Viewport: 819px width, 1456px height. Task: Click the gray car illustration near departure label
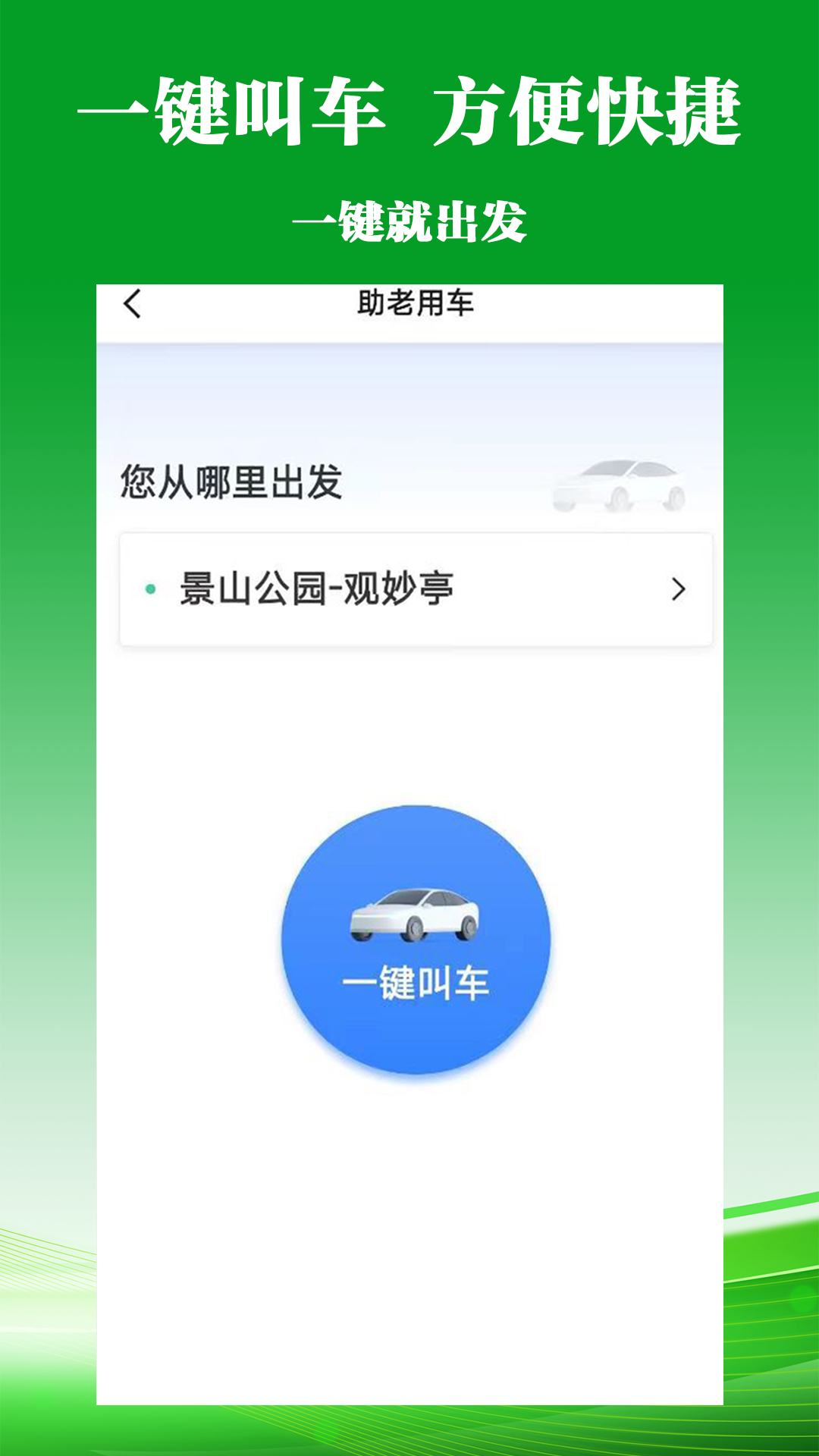click(x=620, y=485)
